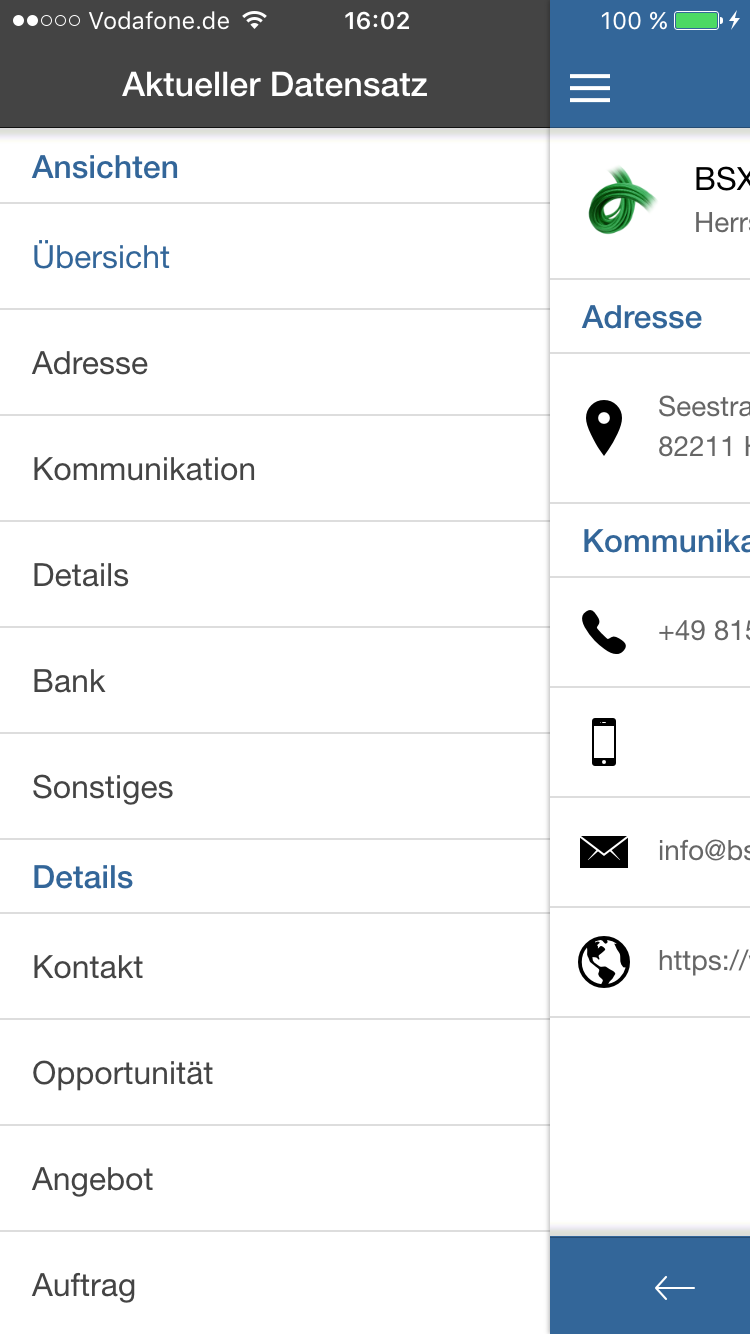The image size is (750, 1334).
Task: Open the Kommunikation view
Action: tap(275, 469)
